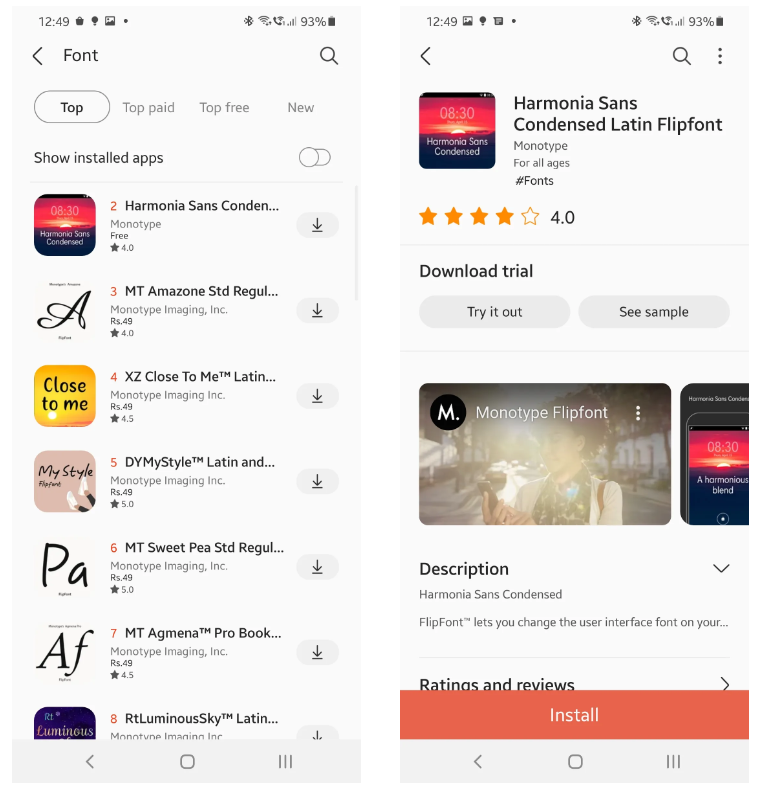Switch to the Top free tab
The height and width of the screenshot is (796, 776).
pyautogui.click(x=224, y=108)
